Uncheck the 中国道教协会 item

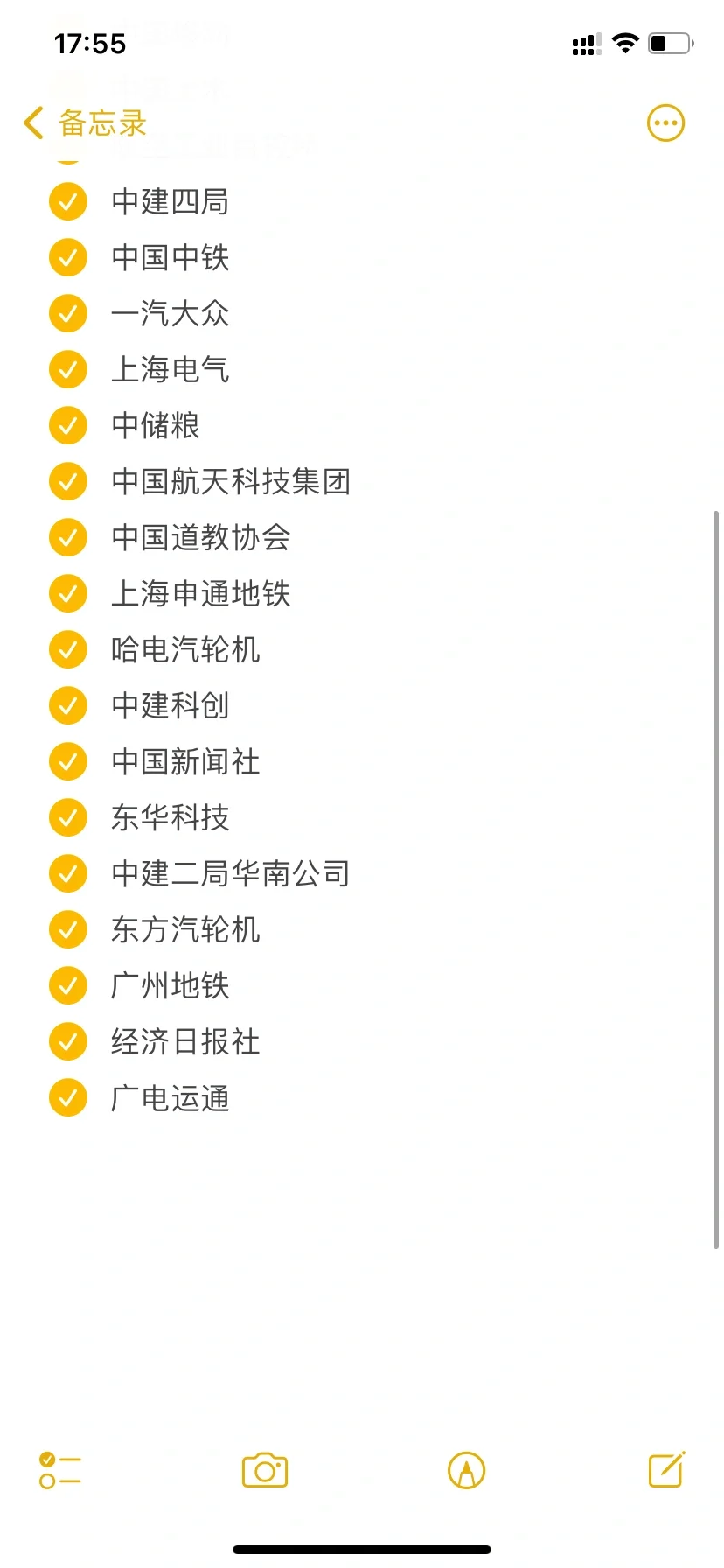(68, 538)
